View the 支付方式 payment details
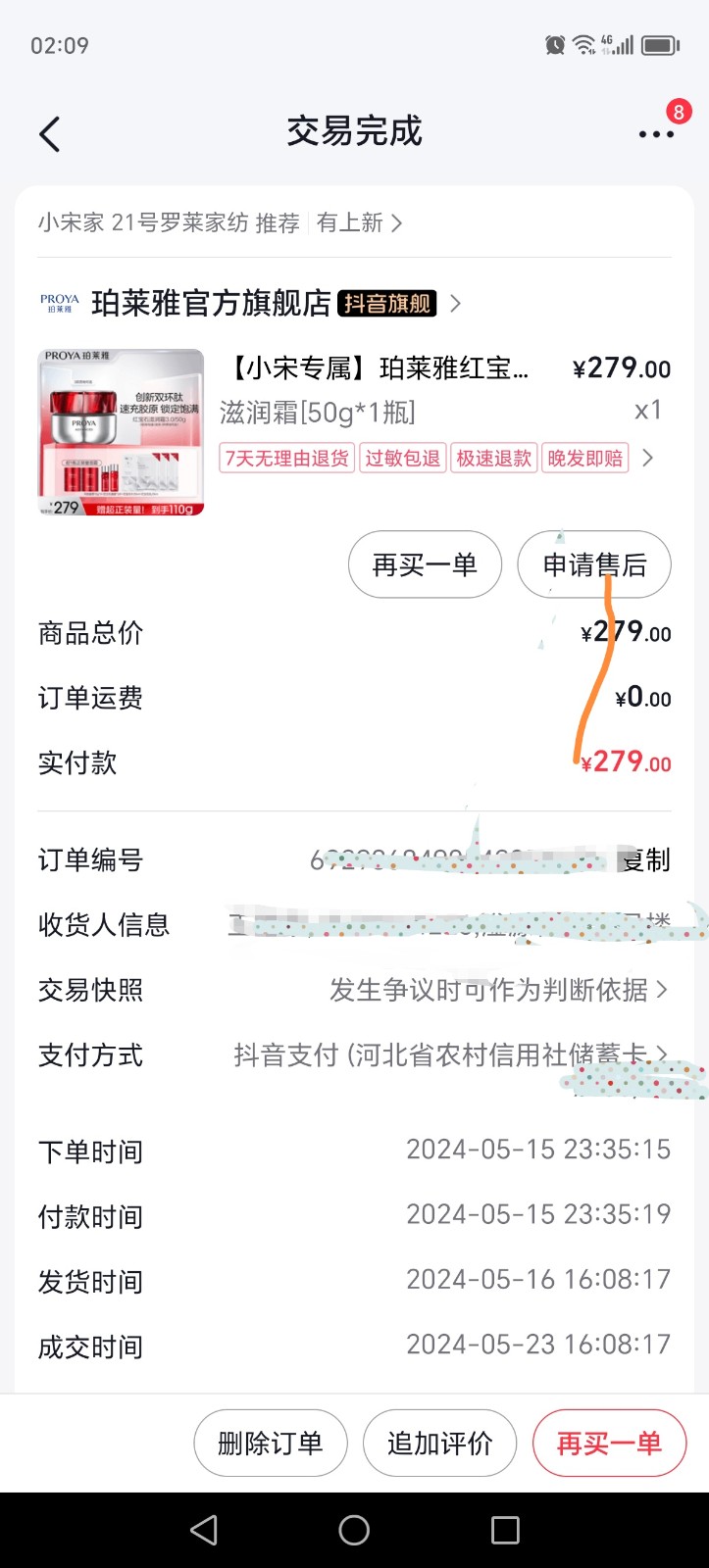 [x=354, y=1055]
